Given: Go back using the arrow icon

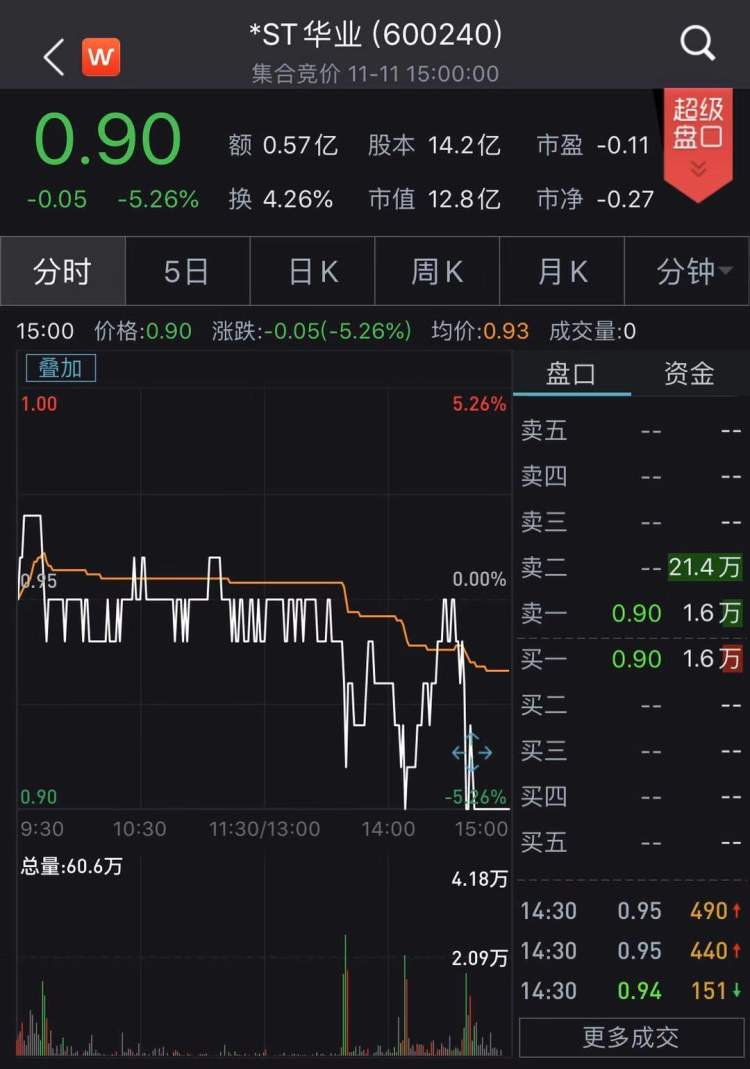Looking at the screenshot, I should click(x=54, y=57).
